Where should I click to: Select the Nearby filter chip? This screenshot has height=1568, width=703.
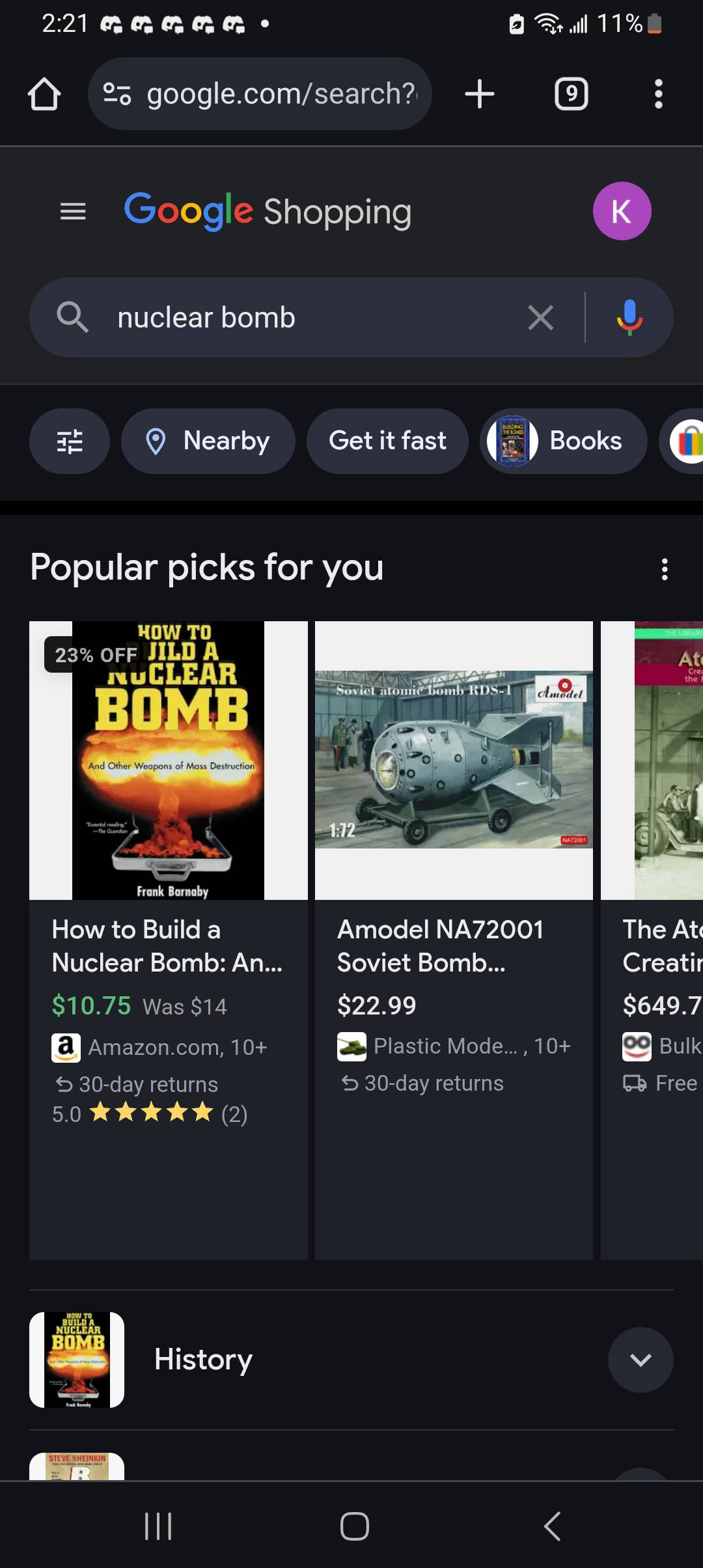pos(208,441)
